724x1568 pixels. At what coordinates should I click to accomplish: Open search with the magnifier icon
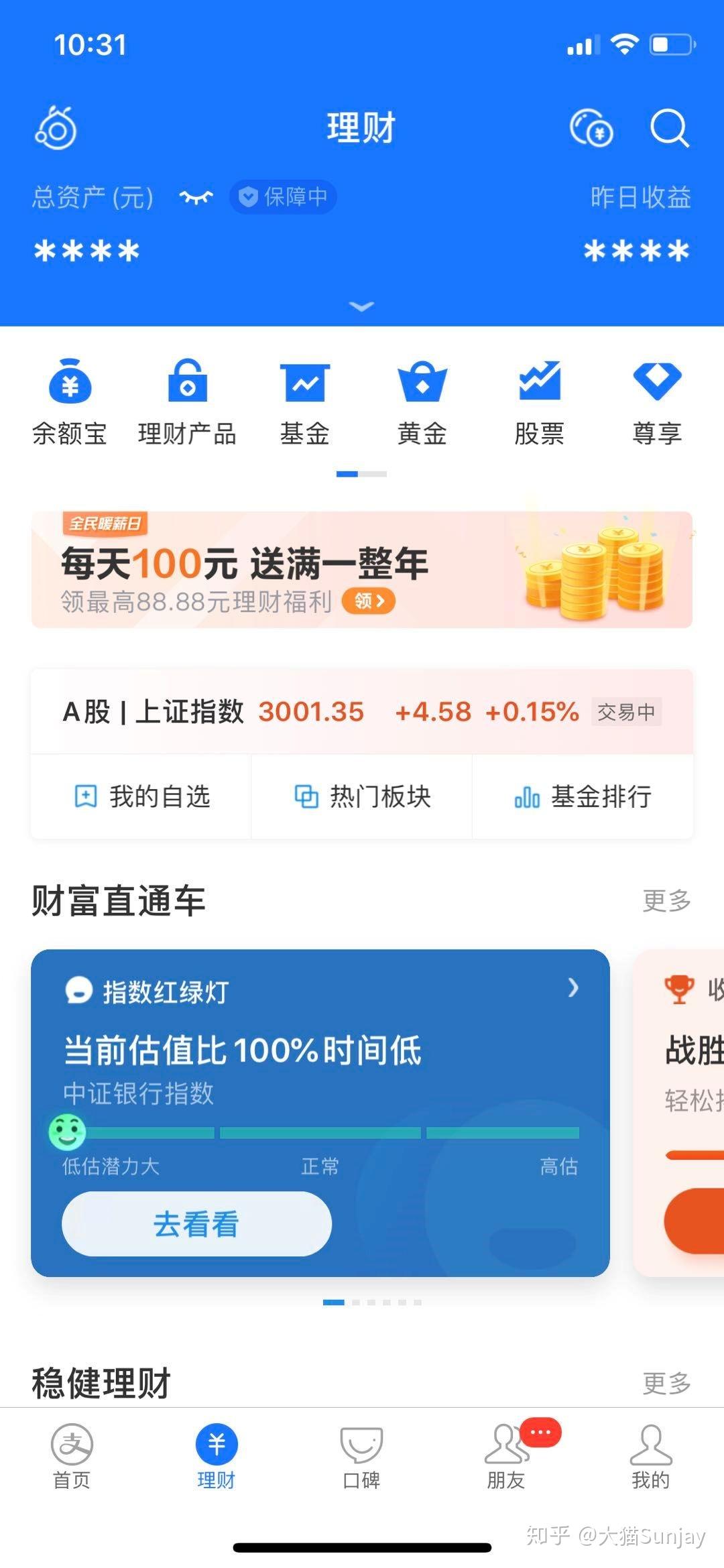click(669, 127)
